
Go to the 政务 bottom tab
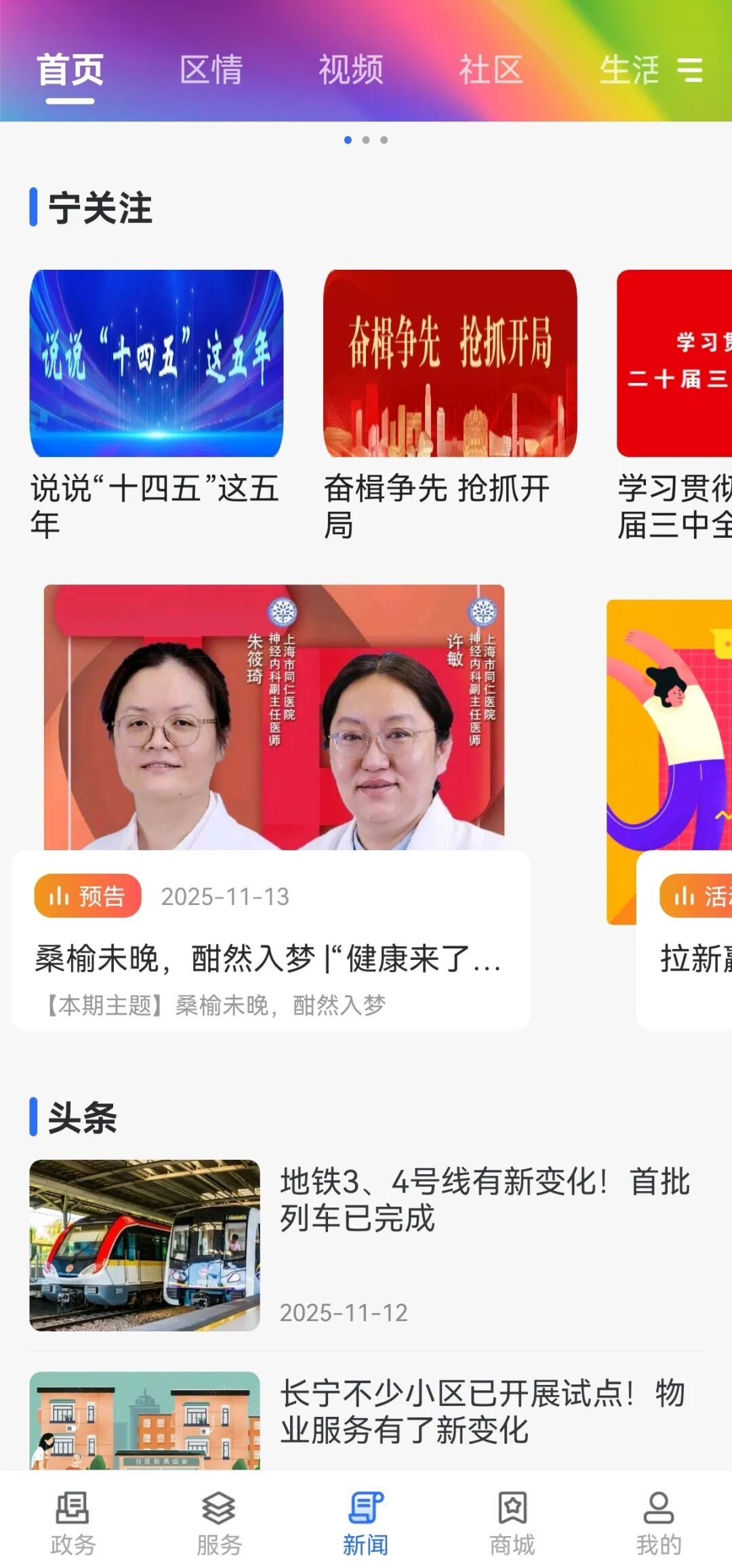click(x=73, y=1522)
